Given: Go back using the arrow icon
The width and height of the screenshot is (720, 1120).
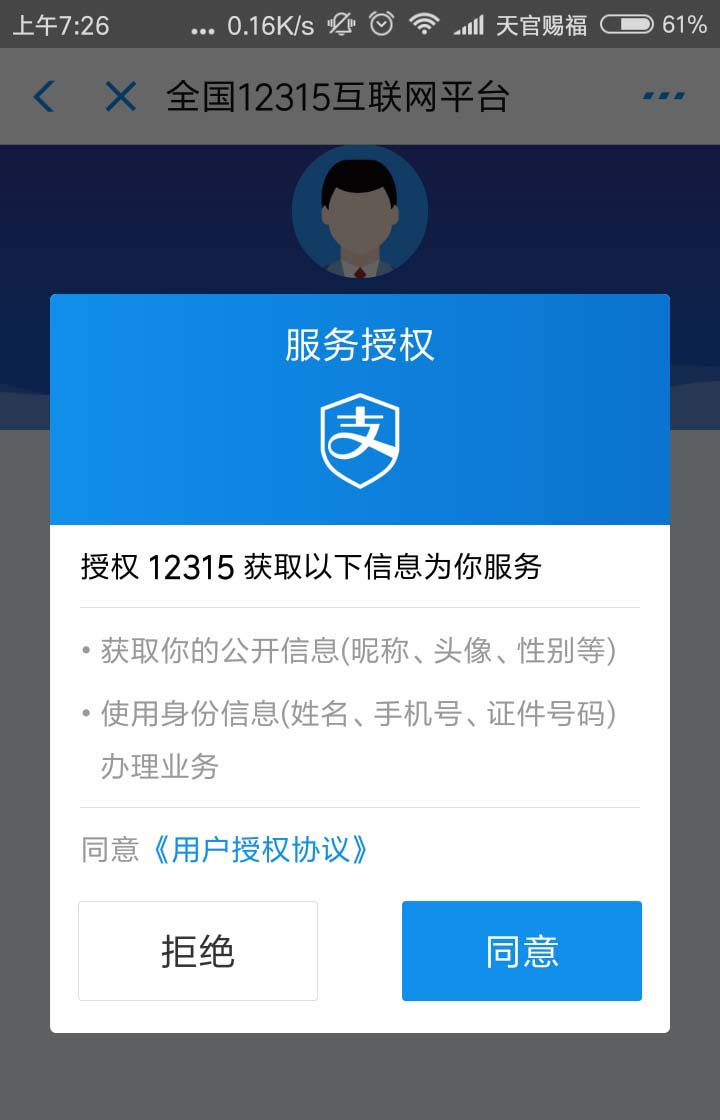Looking at the screenshot, I should (44, 97).
